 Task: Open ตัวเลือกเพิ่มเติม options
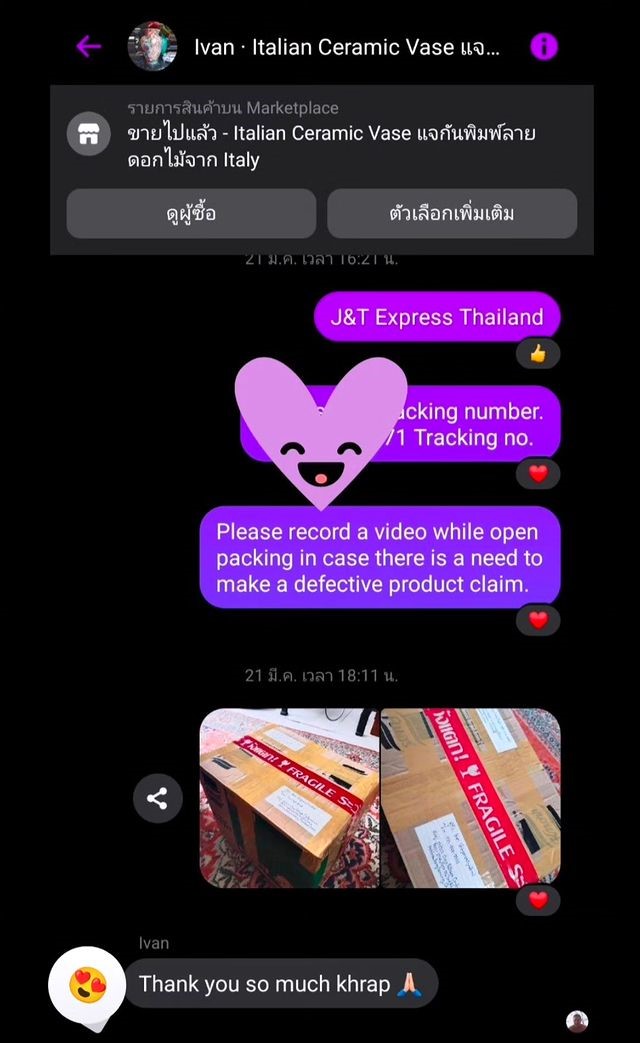452,213
